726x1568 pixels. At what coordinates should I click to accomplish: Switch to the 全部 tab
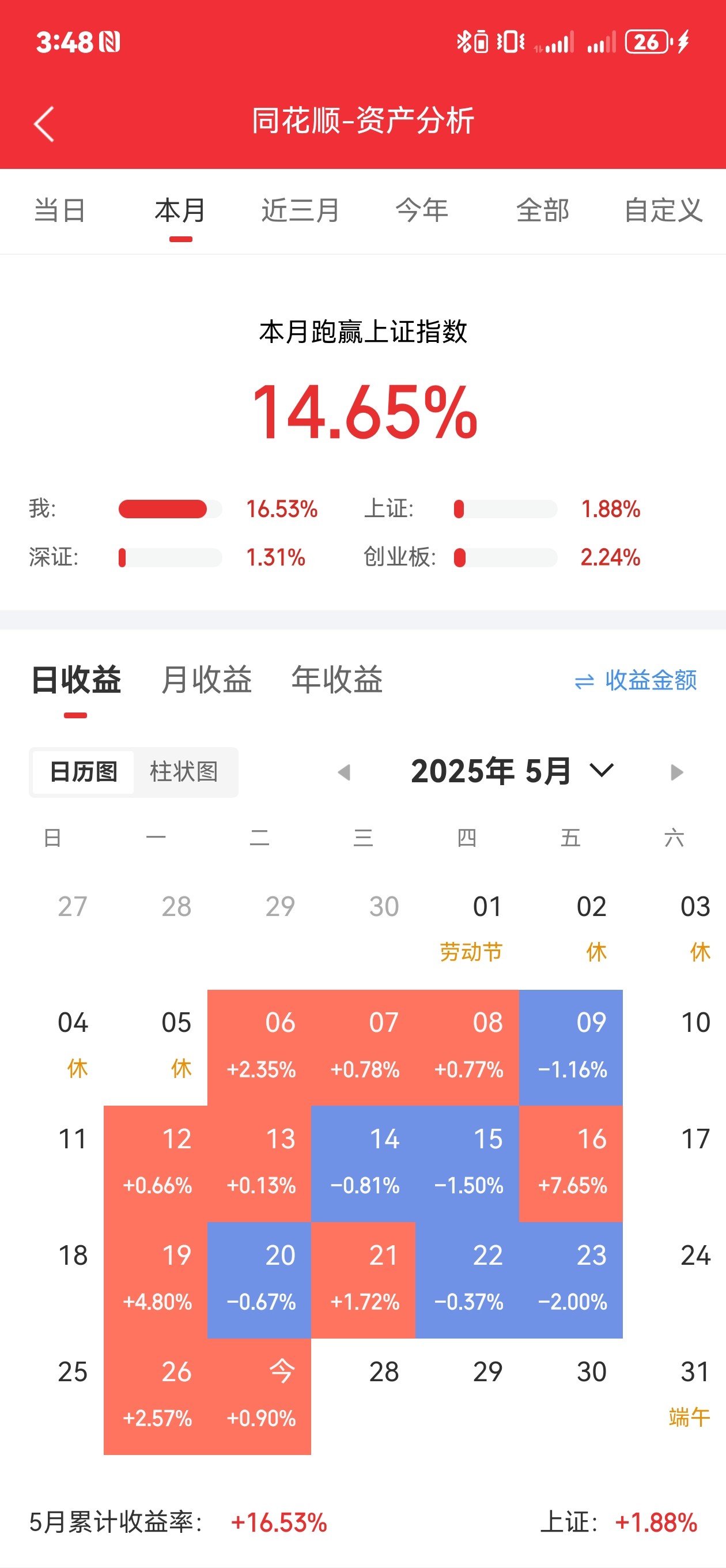(543, 210)
